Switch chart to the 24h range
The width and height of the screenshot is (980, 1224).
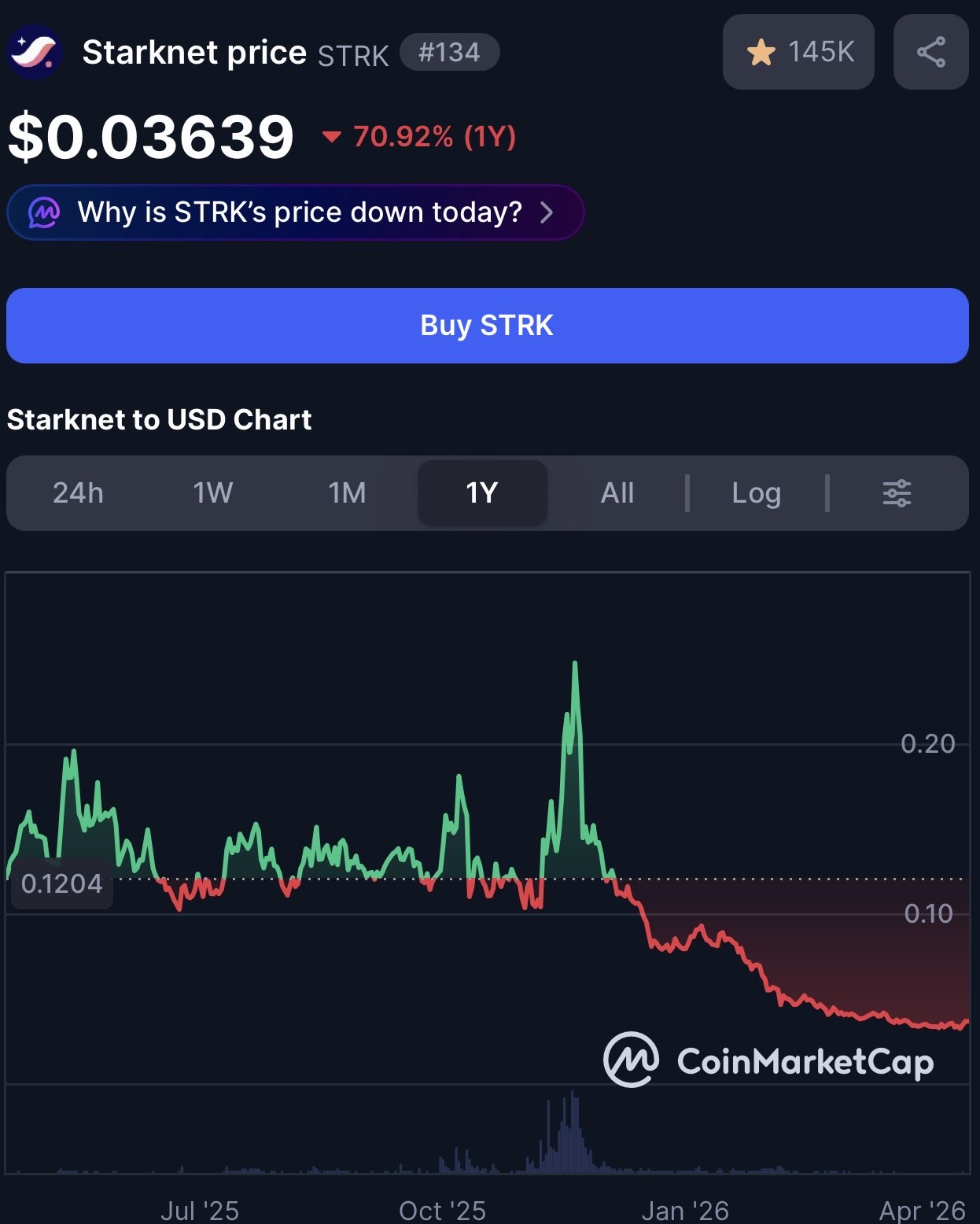tap(78, 493)
